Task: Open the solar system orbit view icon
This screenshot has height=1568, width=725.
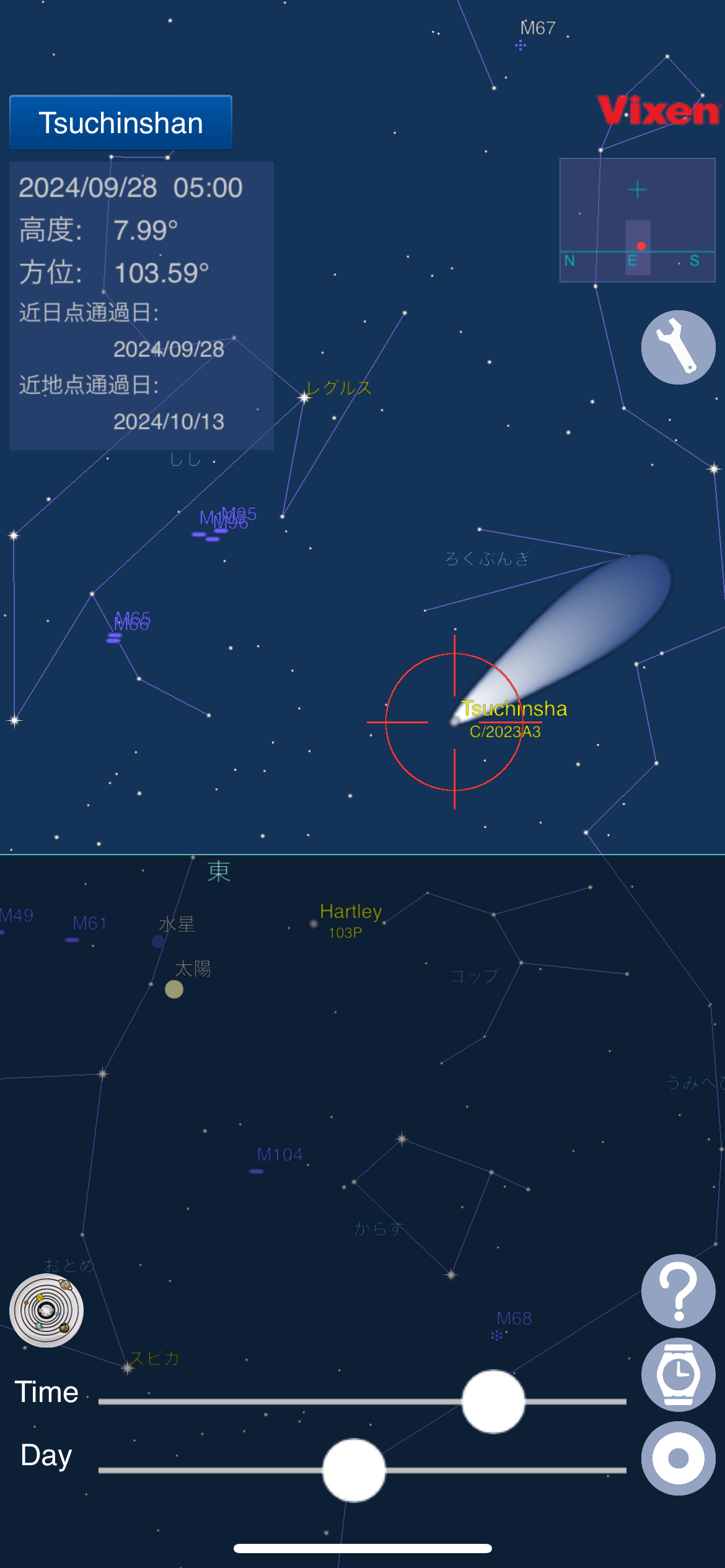Action: pos(46,1310)
